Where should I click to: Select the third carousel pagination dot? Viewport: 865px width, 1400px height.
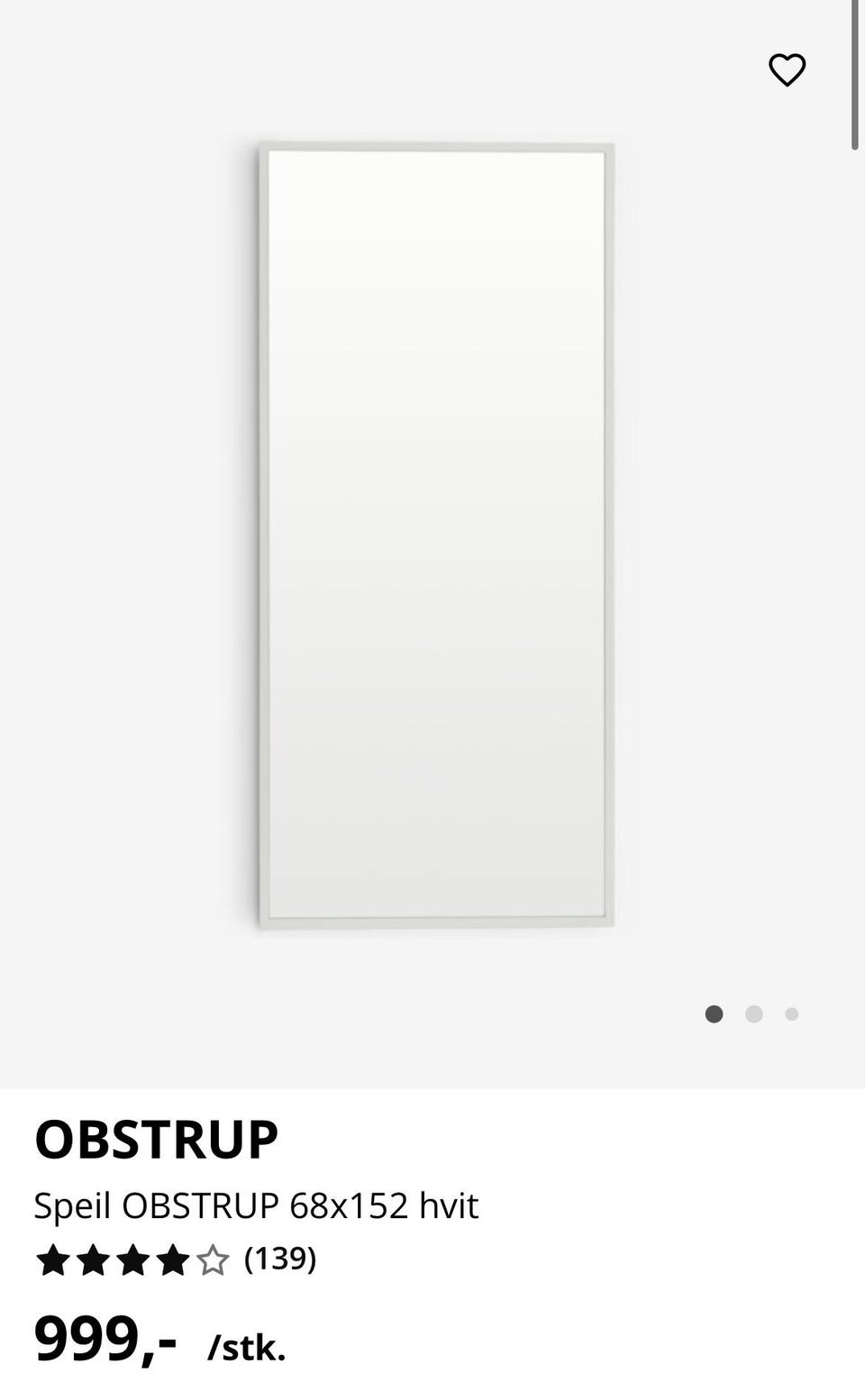coord(791,1014)
